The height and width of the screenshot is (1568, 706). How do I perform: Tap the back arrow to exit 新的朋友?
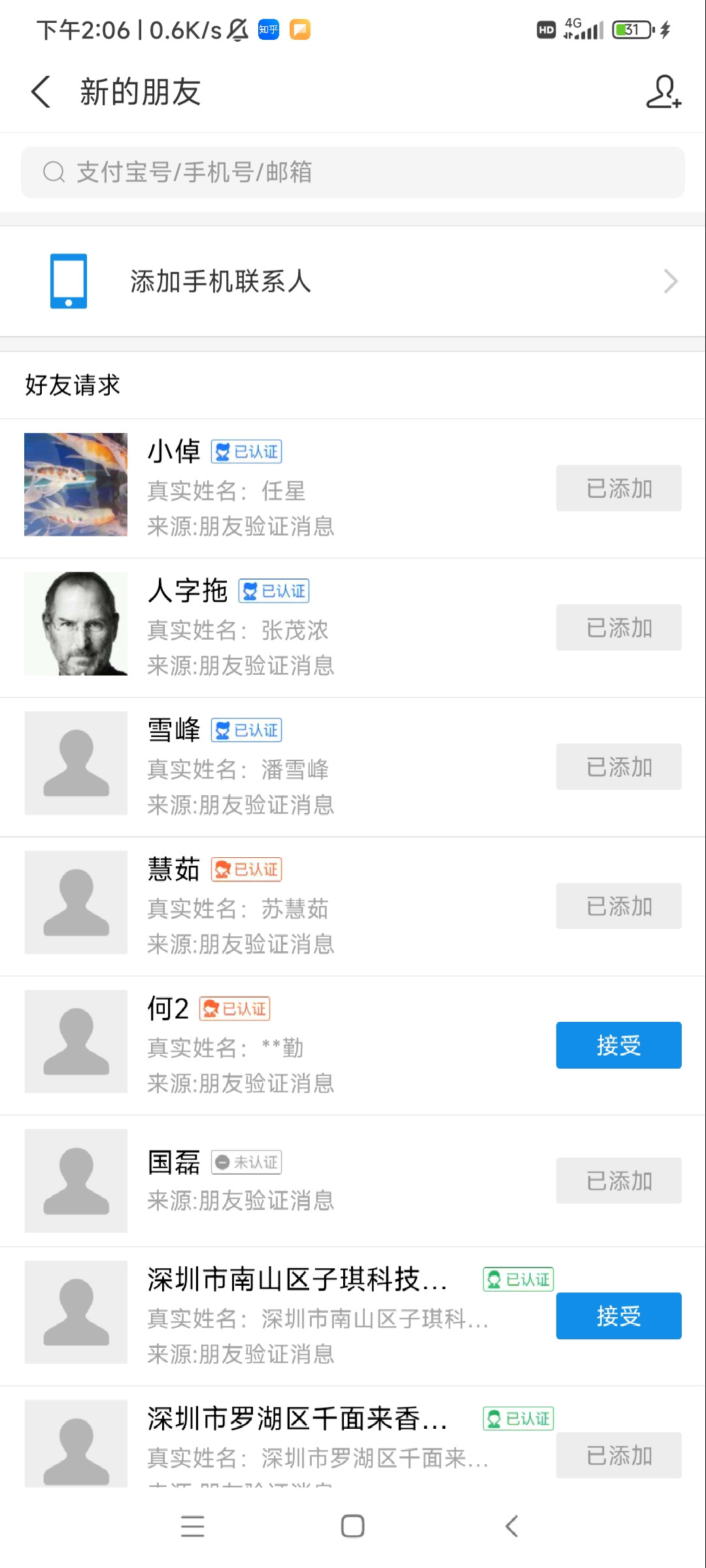[41, 92]
